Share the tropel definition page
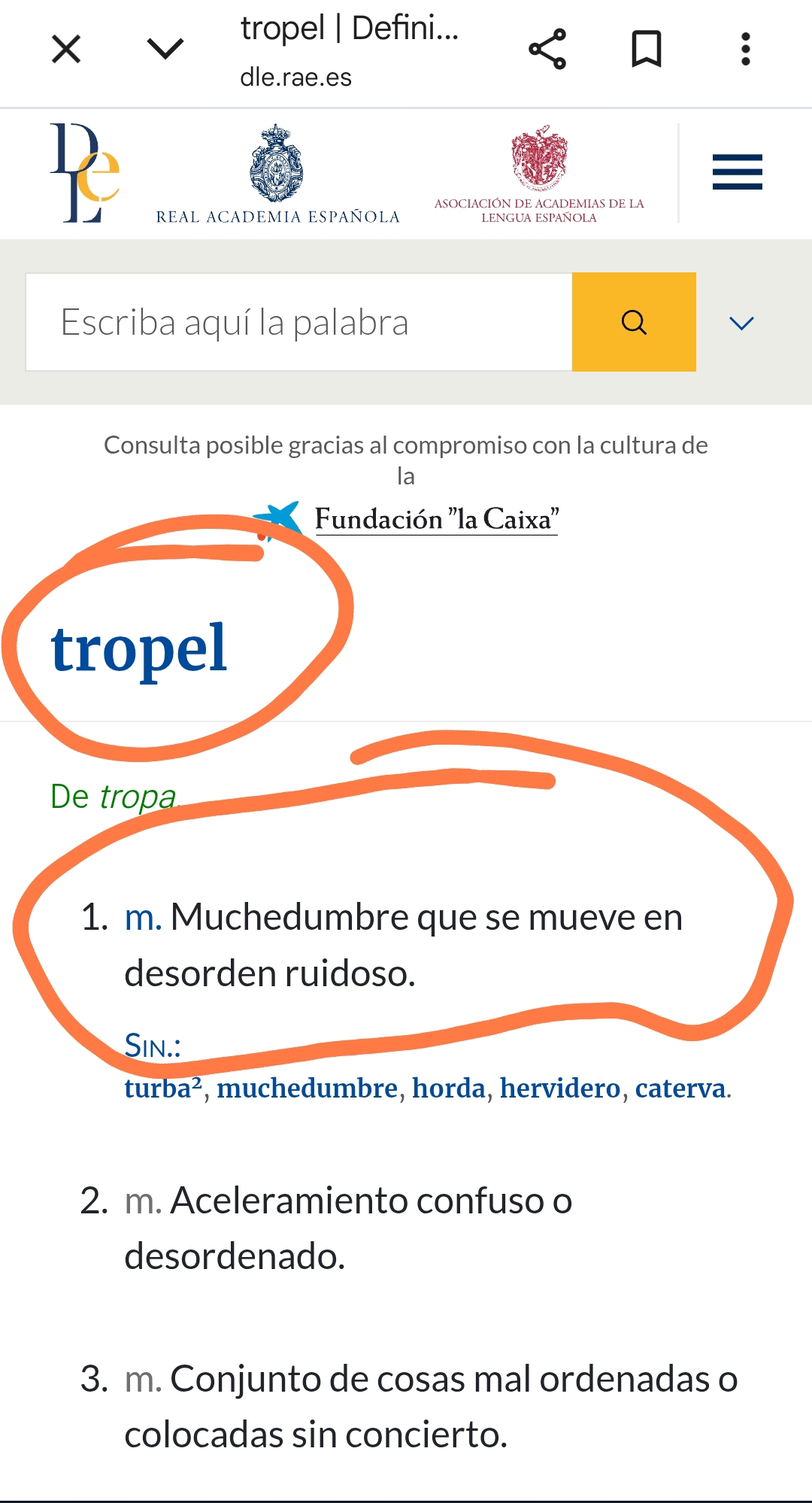 (x=547, y=50)
